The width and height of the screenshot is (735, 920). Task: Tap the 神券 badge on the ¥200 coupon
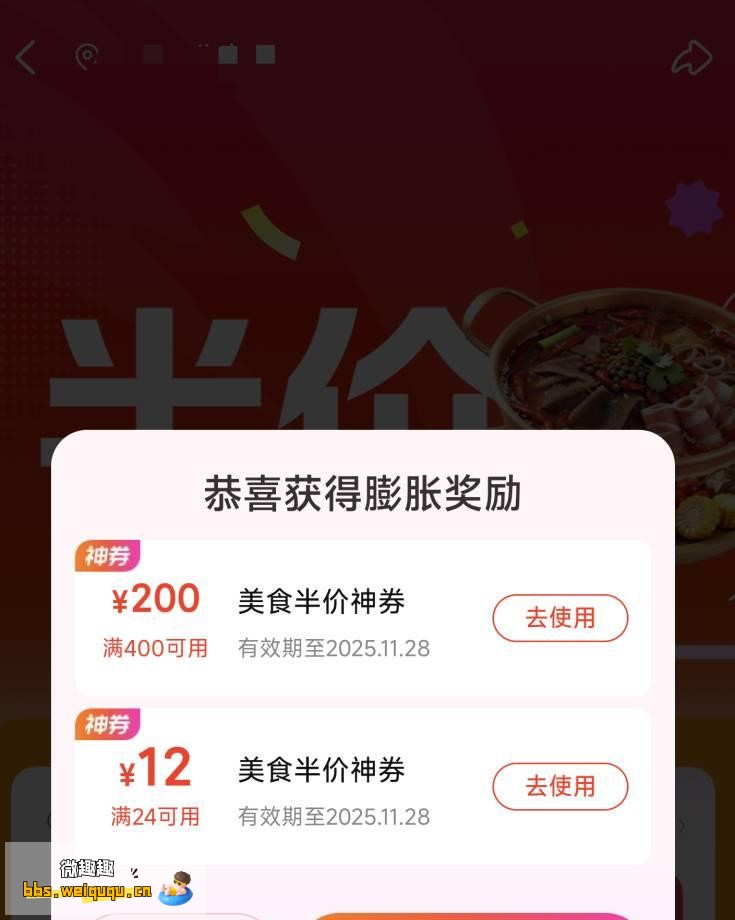107,556
